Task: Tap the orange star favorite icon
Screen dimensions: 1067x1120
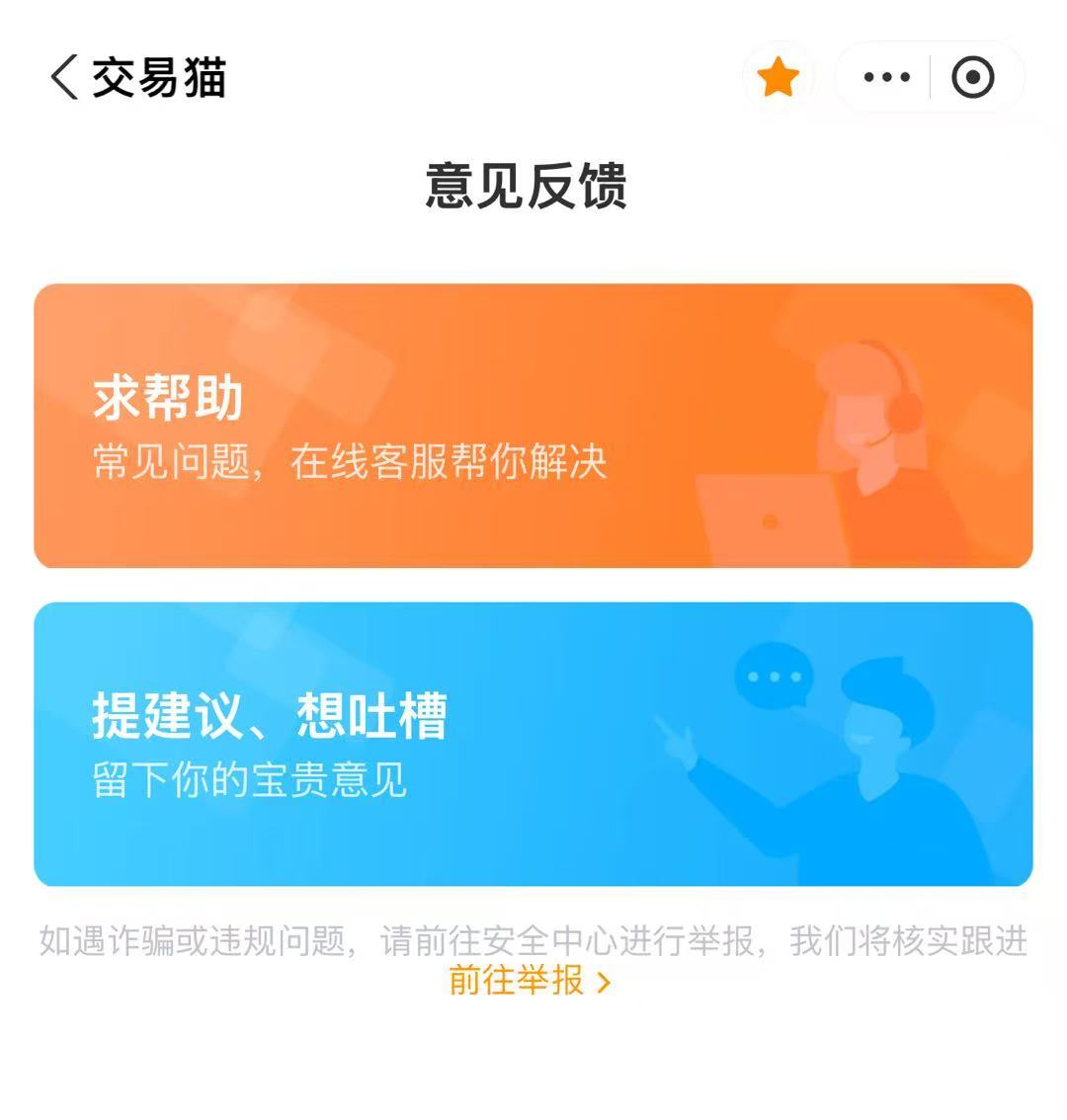Action: coord(778,77)
